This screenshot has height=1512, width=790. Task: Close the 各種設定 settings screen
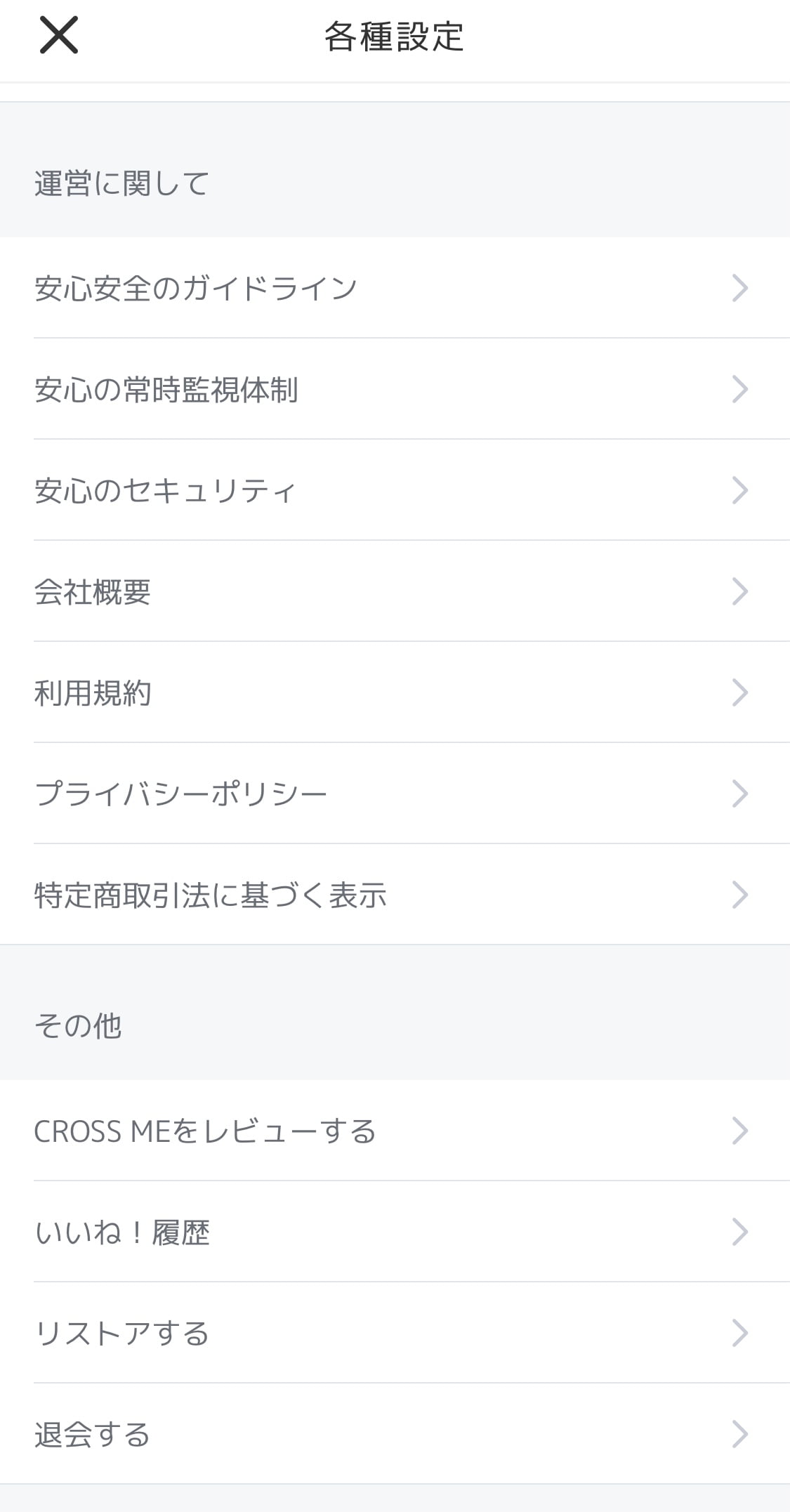[x=59, y=36]
